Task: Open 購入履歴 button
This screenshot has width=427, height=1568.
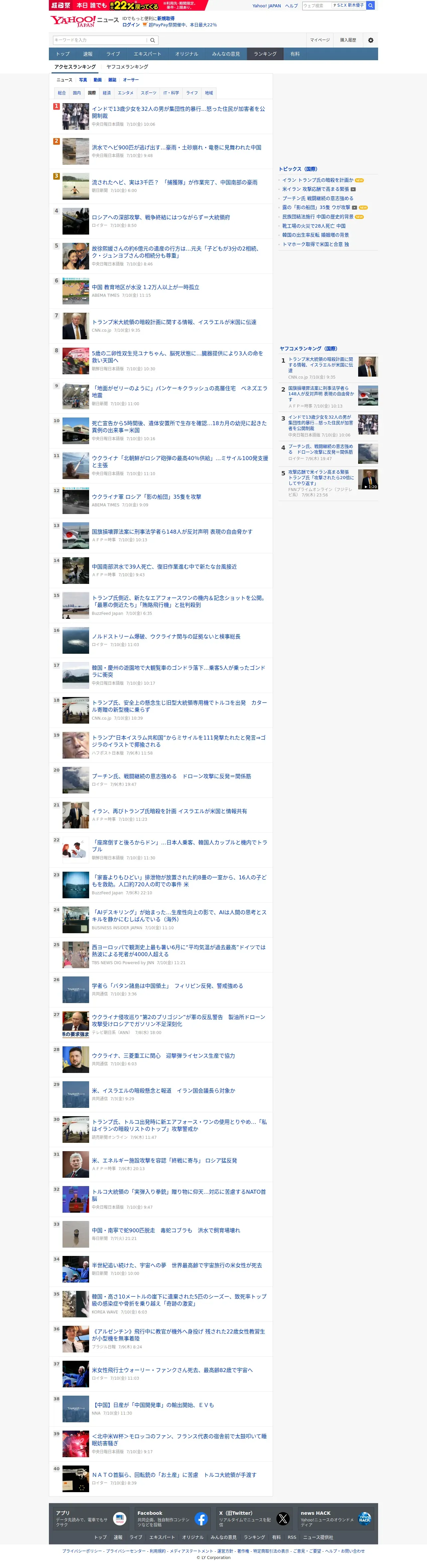Action: (x=348, y=40)
